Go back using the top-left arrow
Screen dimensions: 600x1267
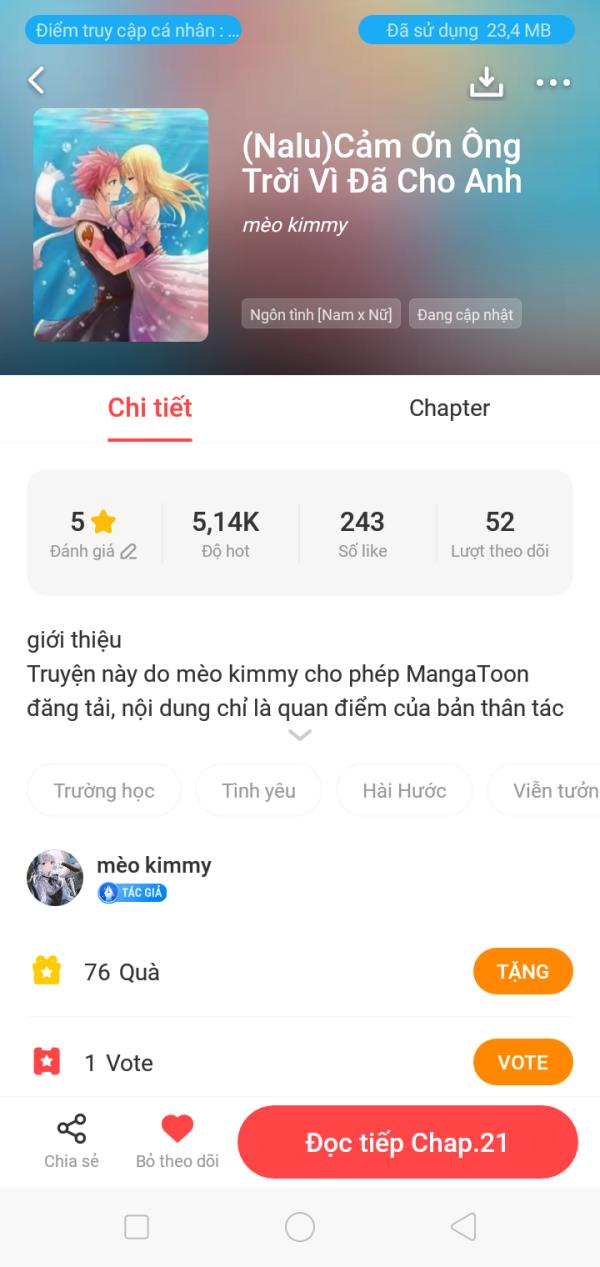click(x=37, y=80)
